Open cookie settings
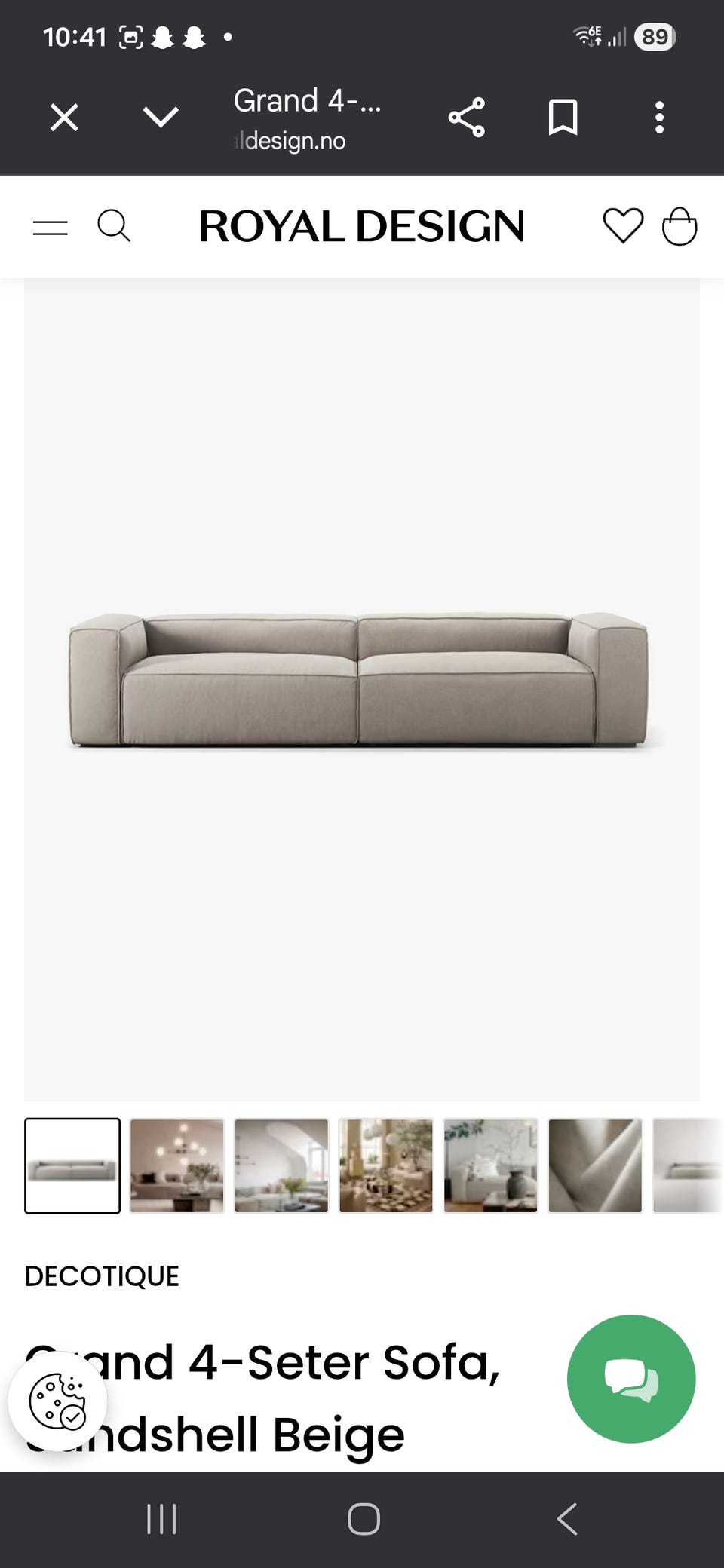 pyautogui.click(x=57, y=1401)
